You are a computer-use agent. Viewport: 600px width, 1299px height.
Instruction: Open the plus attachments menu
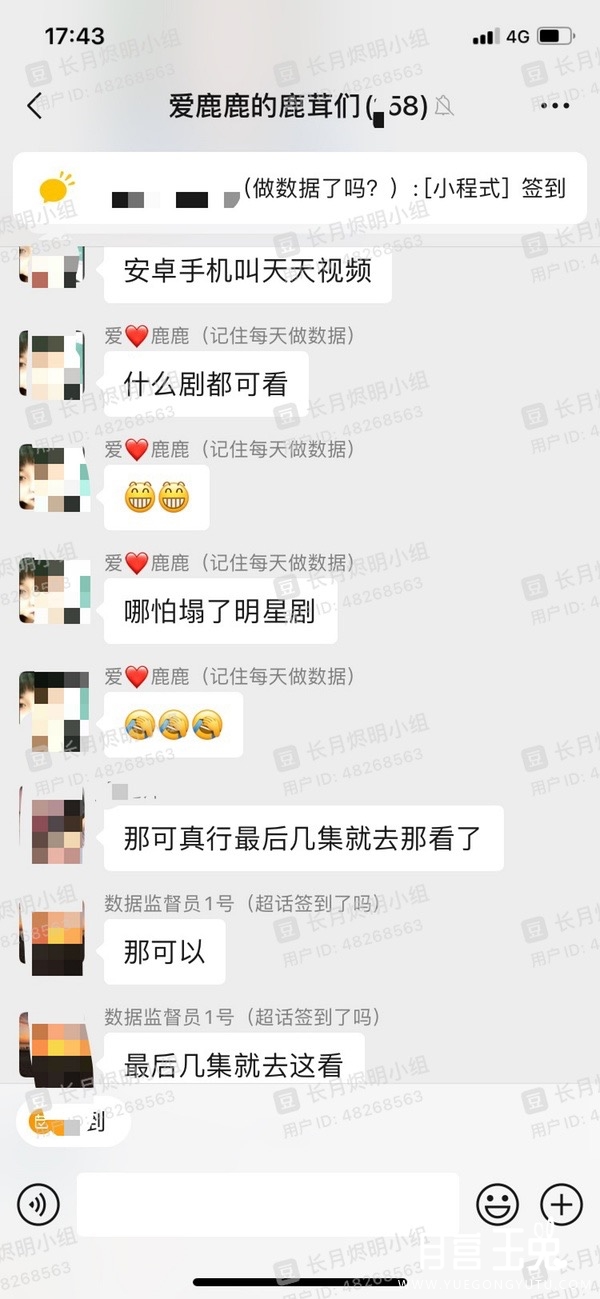pyautogui.click(x=561, y=1204)
